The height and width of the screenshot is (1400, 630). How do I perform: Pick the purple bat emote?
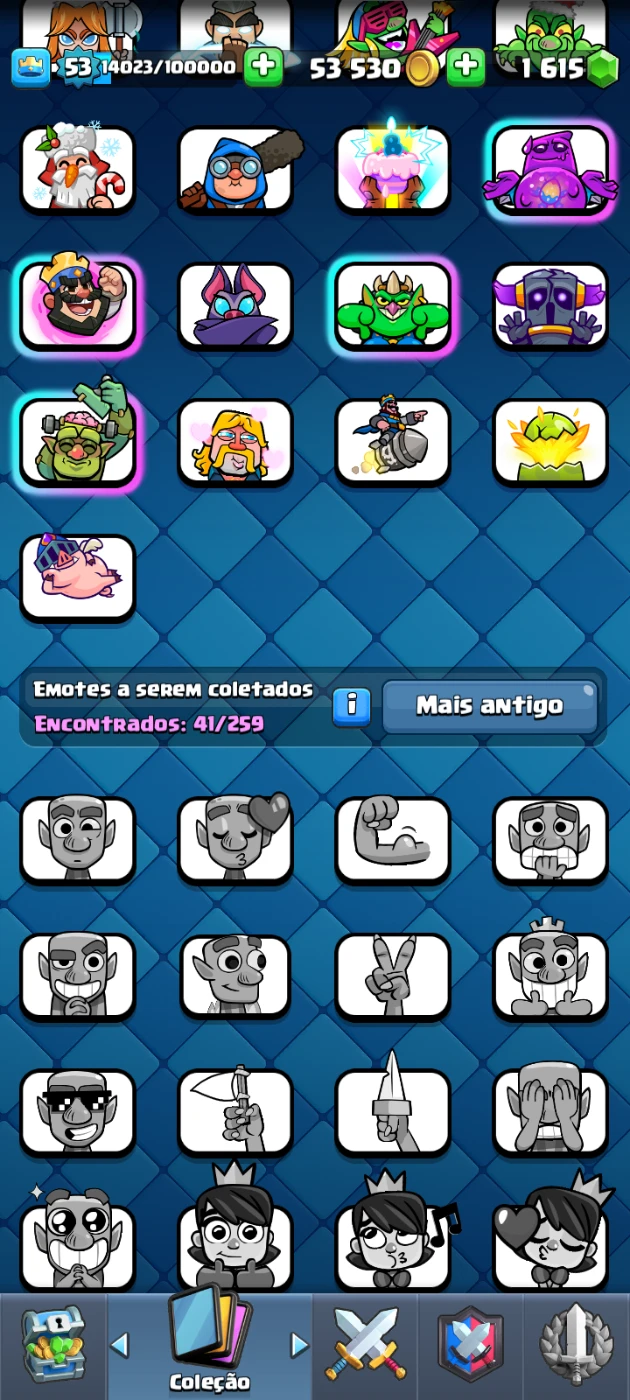pos(235,305)
